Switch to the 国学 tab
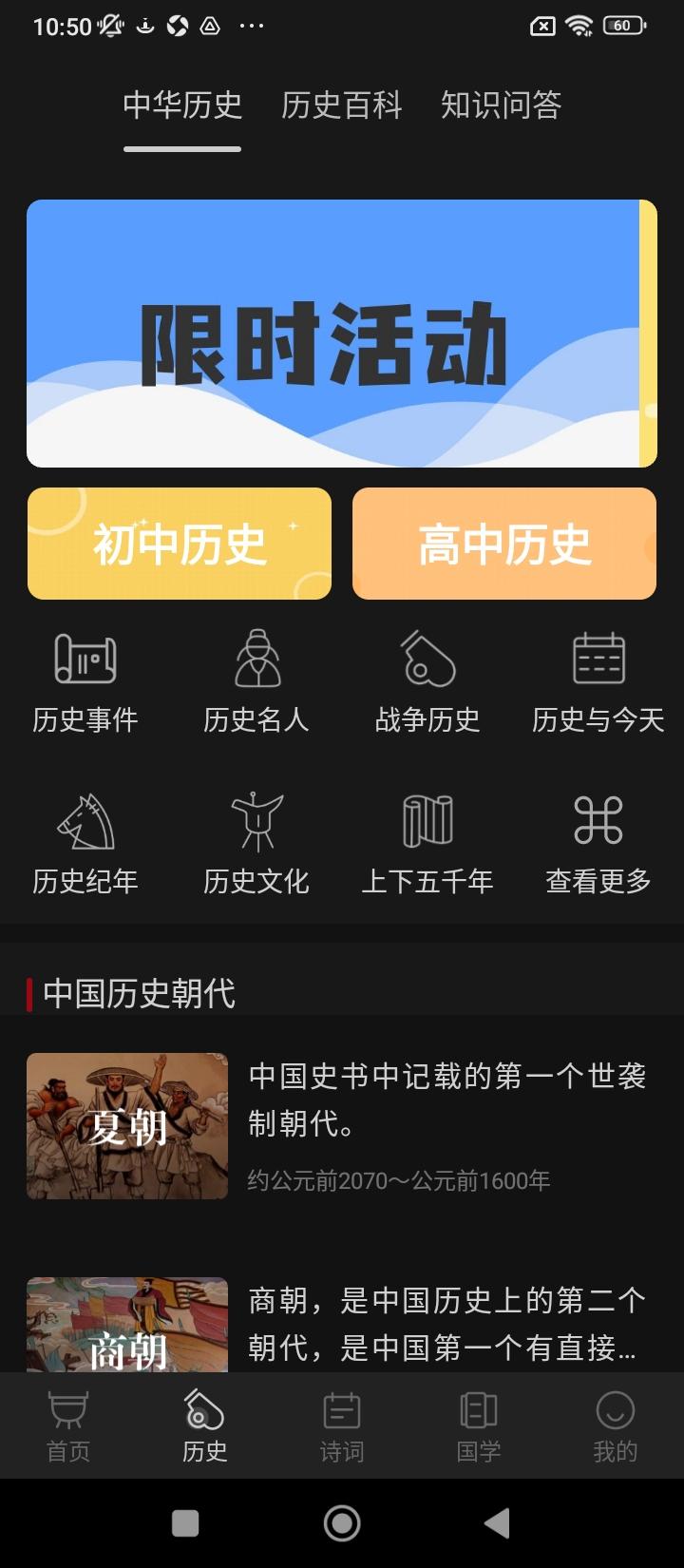The width and height of the screenshot is (684, 1568). pos(479,1425)
